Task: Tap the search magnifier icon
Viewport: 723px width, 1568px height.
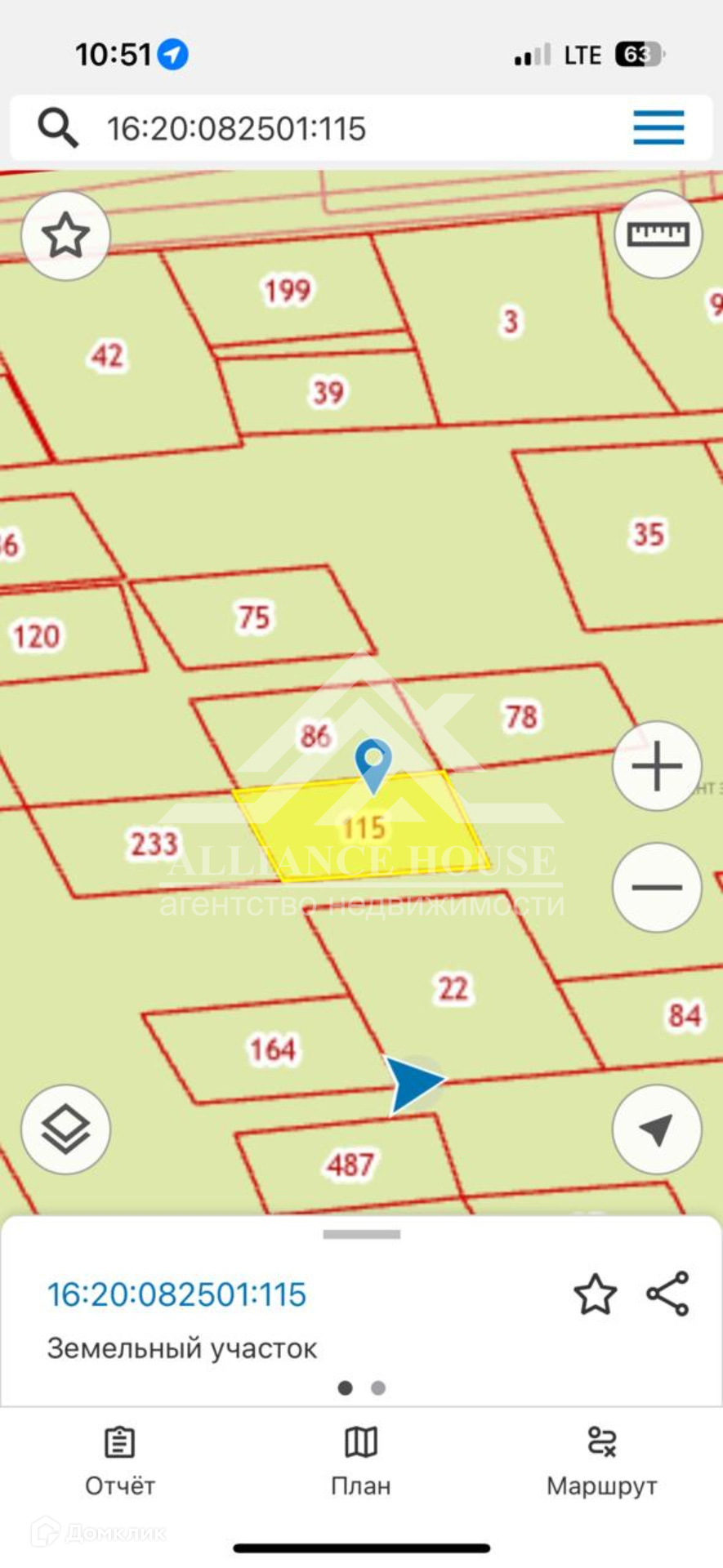Action: pyautogui.click(x=58, y=128)
